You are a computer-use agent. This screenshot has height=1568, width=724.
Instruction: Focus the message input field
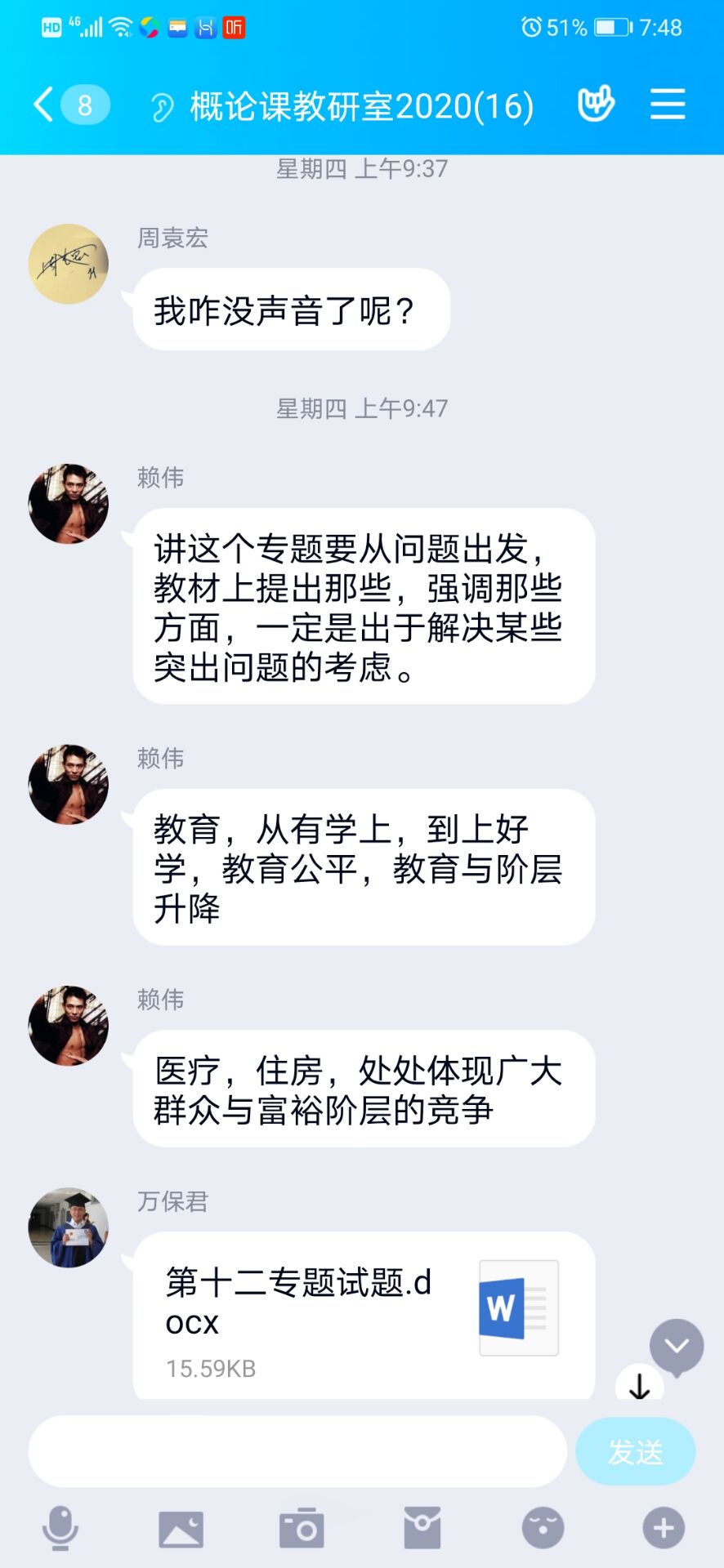pyautogui.click(x=297, y=1451)
